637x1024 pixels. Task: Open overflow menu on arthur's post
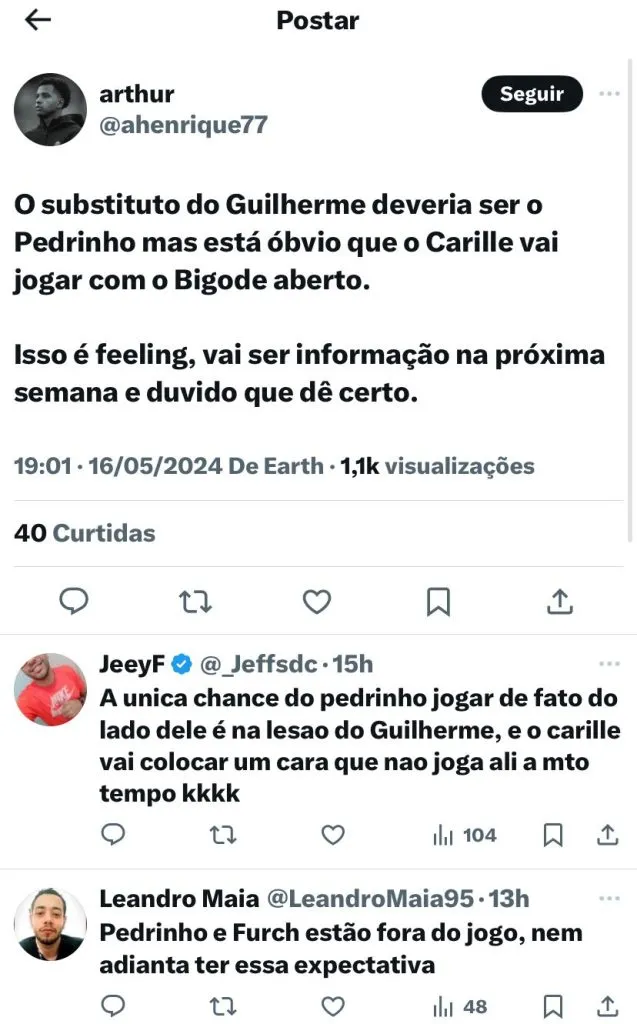(x=609, y=94)
